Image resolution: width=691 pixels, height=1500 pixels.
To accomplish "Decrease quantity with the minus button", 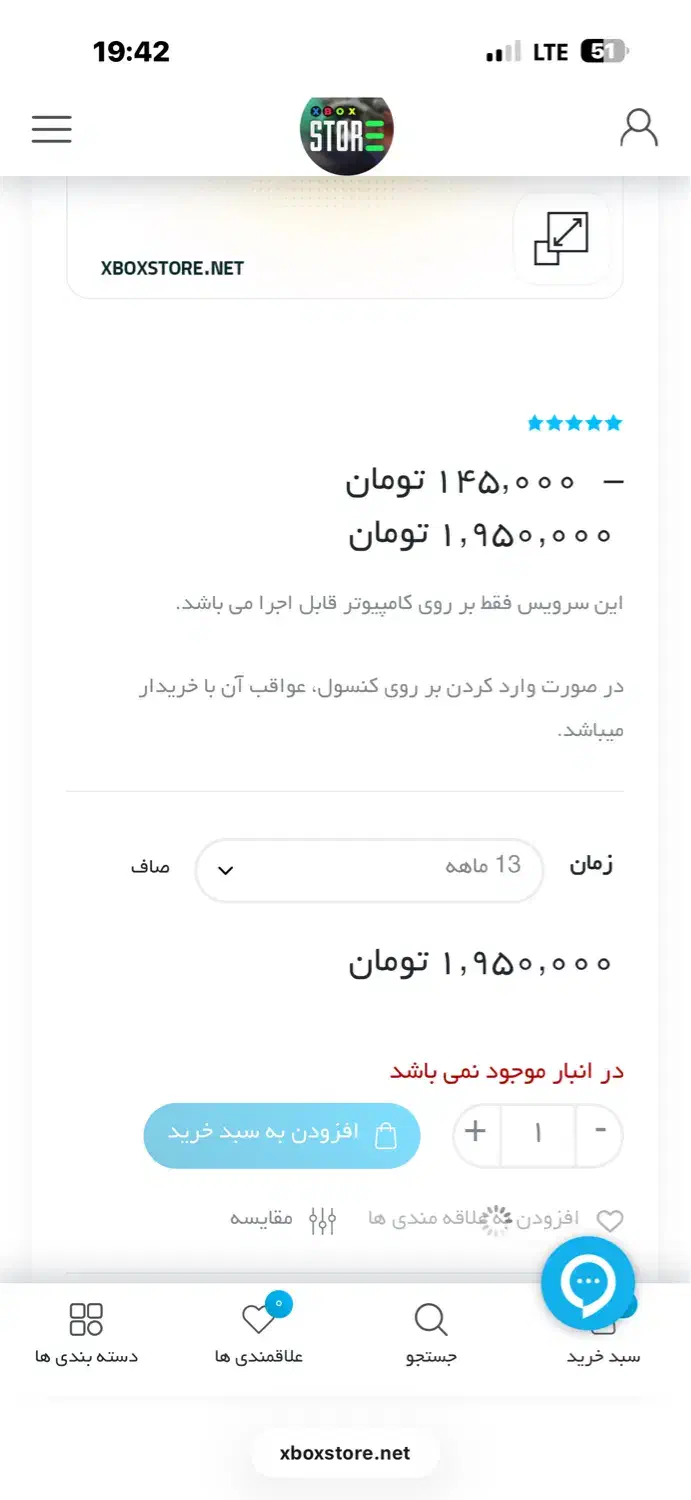I will point(600,1133).
